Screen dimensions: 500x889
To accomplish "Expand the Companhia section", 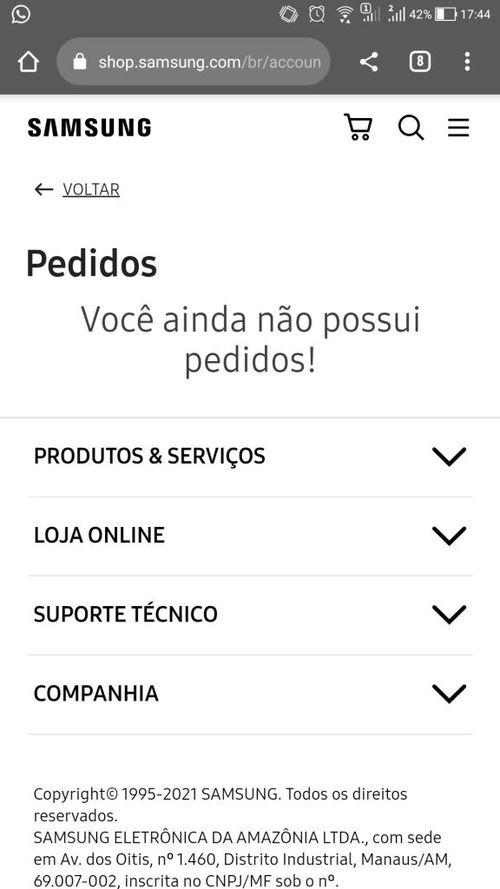I will pyautogui.click(x=250, y=694).
